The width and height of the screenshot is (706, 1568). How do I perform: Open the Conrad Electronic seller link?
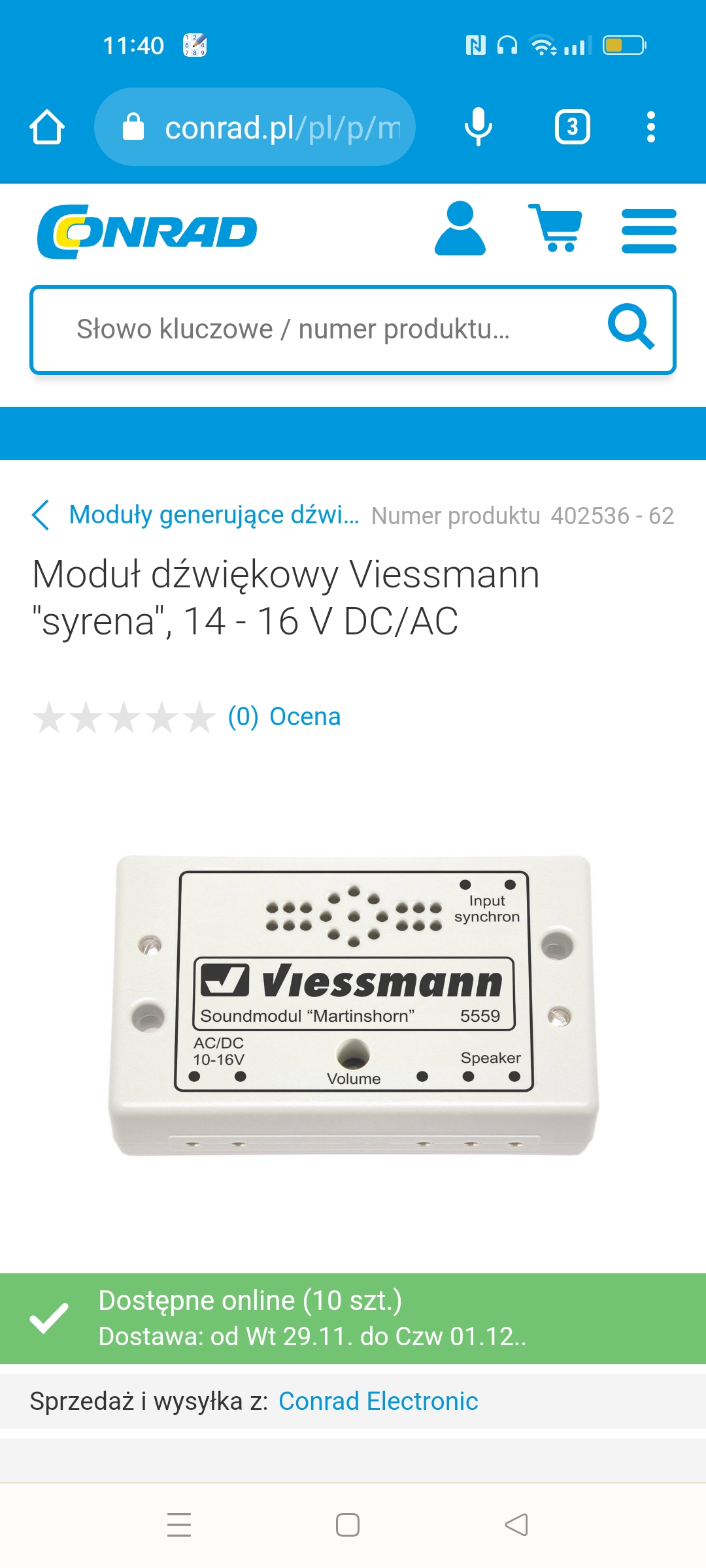[x=378, y=1401]
